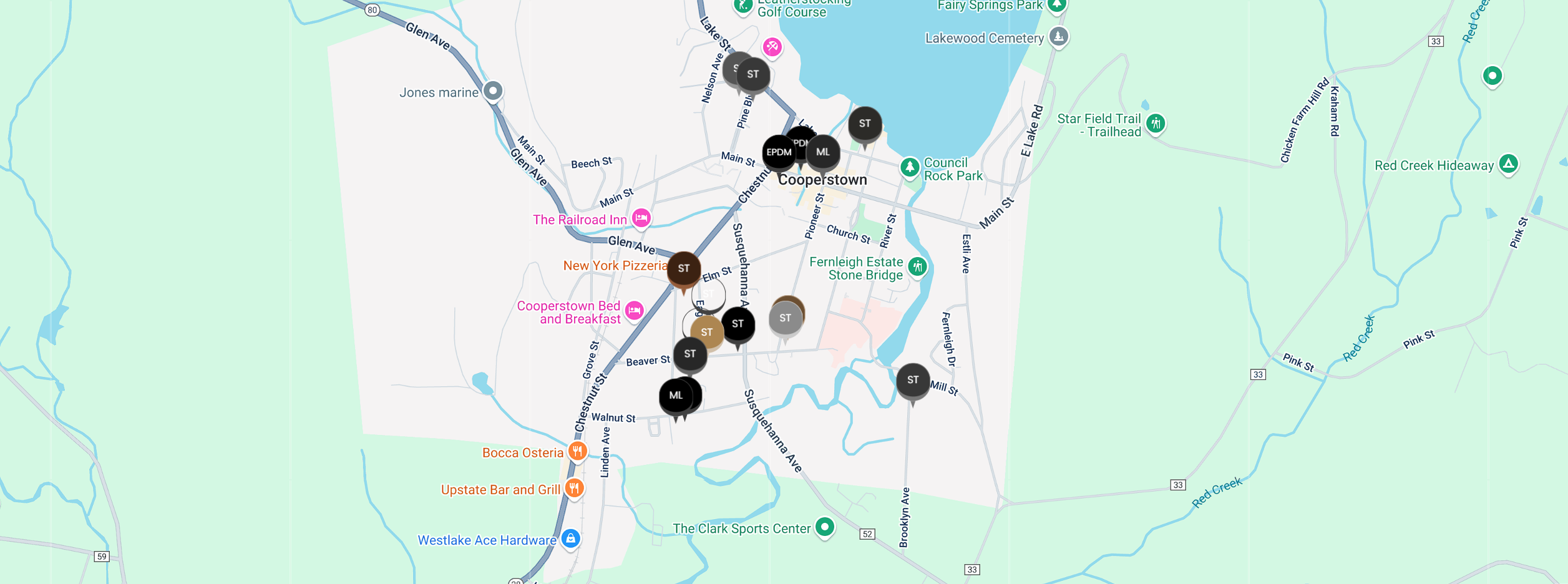Select the brown ST marker by New York Pizzeria

click(x=684, y=268)
